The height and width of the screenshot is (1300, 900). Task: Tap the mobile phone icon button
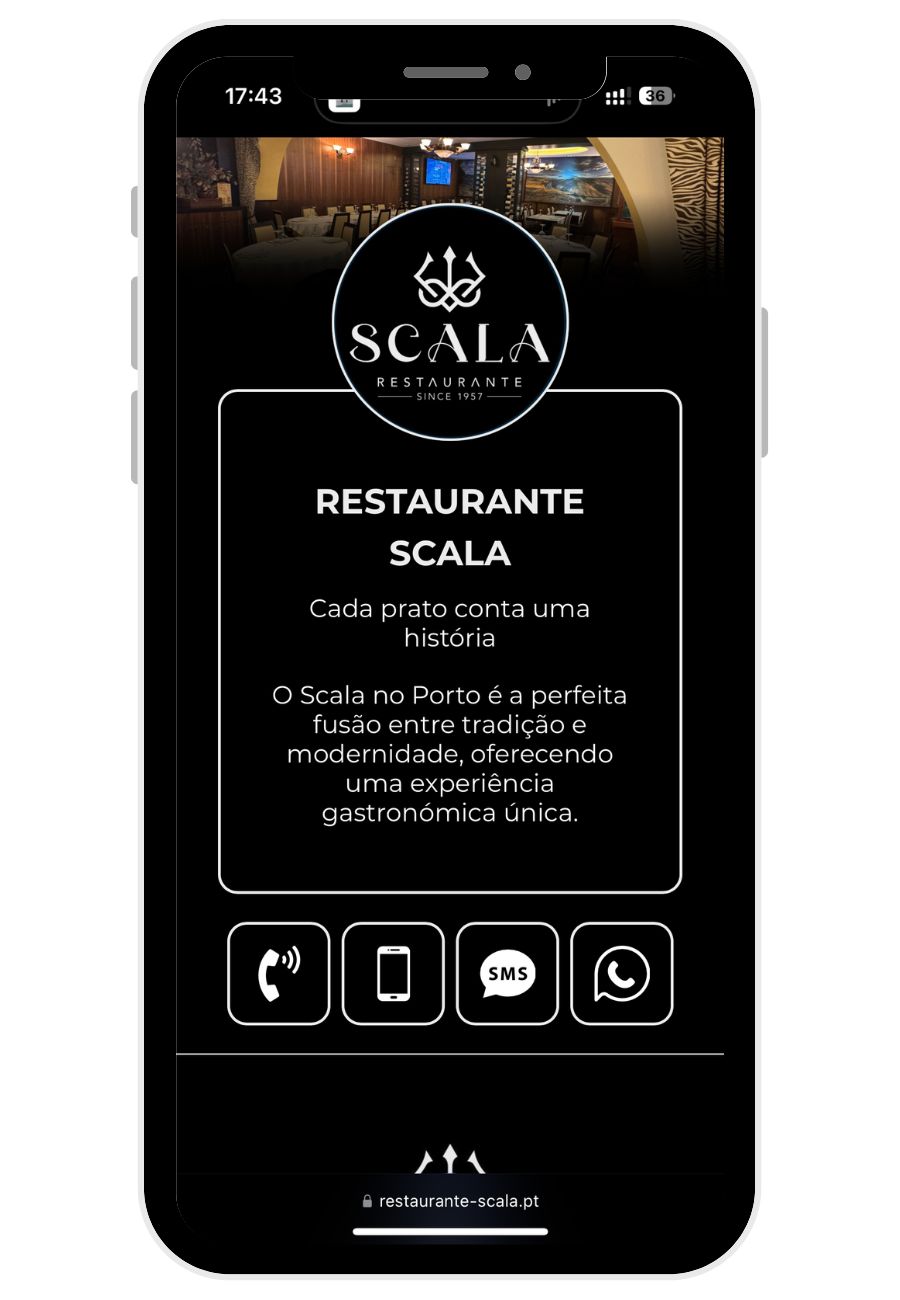click(393, 973)
